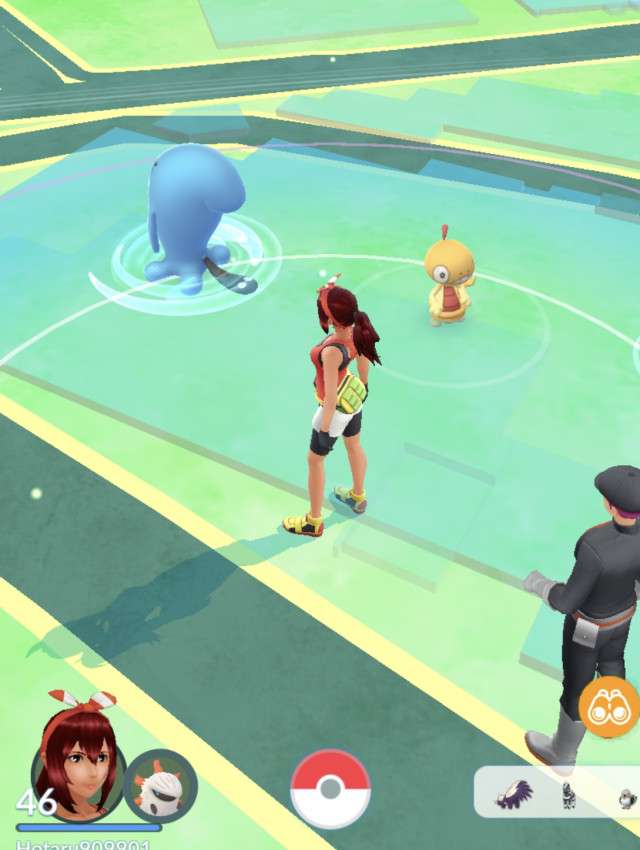640x850 pixels.
Task: Open the buddy Pokémon portrait
Action: point(160,784)
